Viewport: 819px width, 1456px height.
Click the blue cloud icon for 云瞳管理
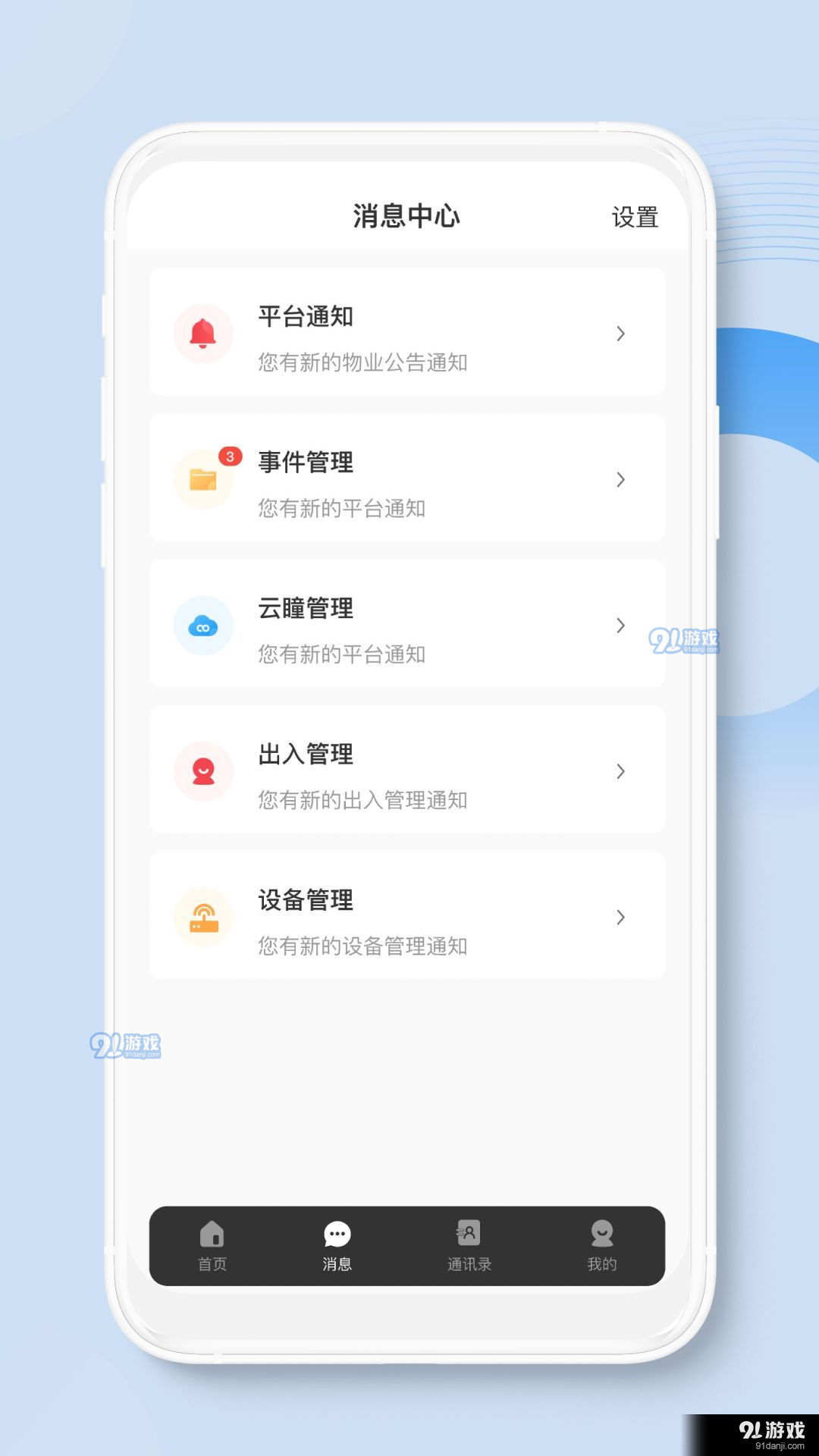[202, 625]
